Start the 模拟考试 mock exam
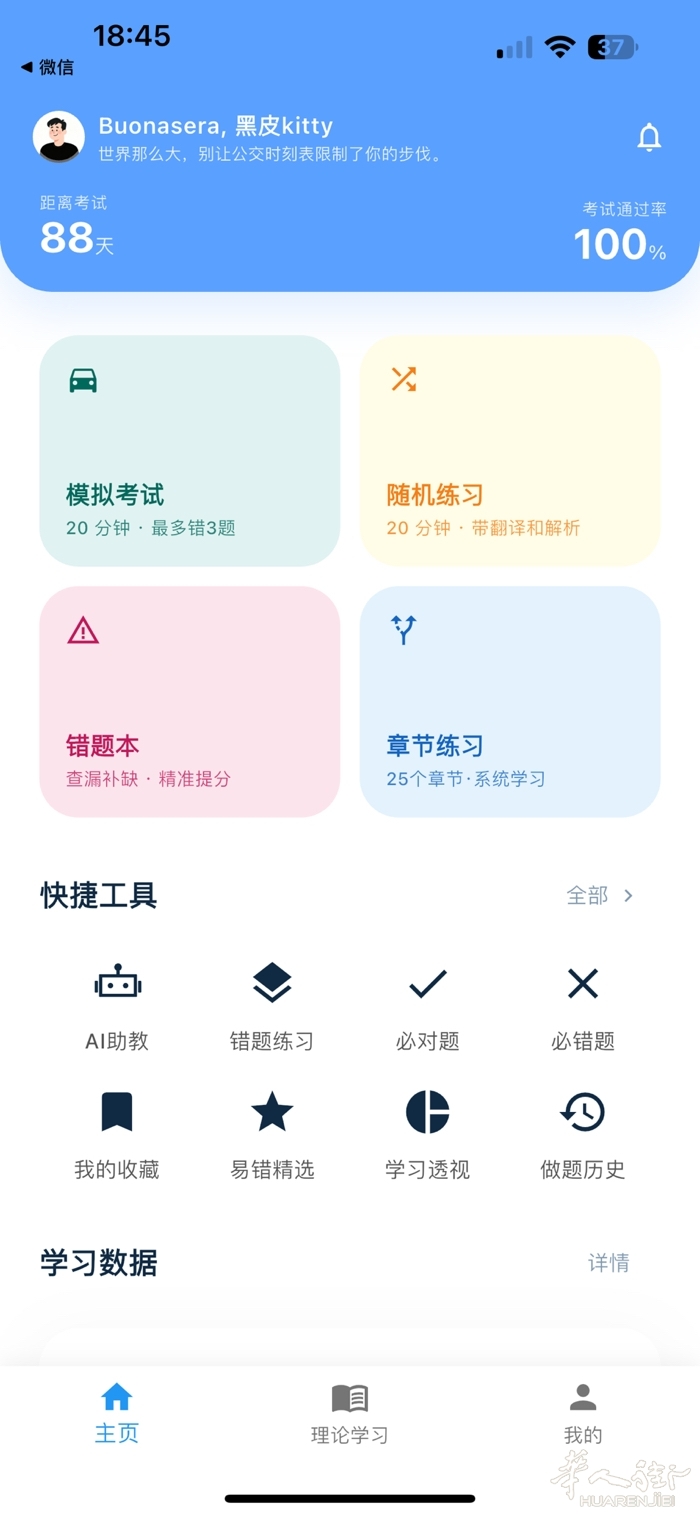The image size is (700, 1516). point(190,451)
